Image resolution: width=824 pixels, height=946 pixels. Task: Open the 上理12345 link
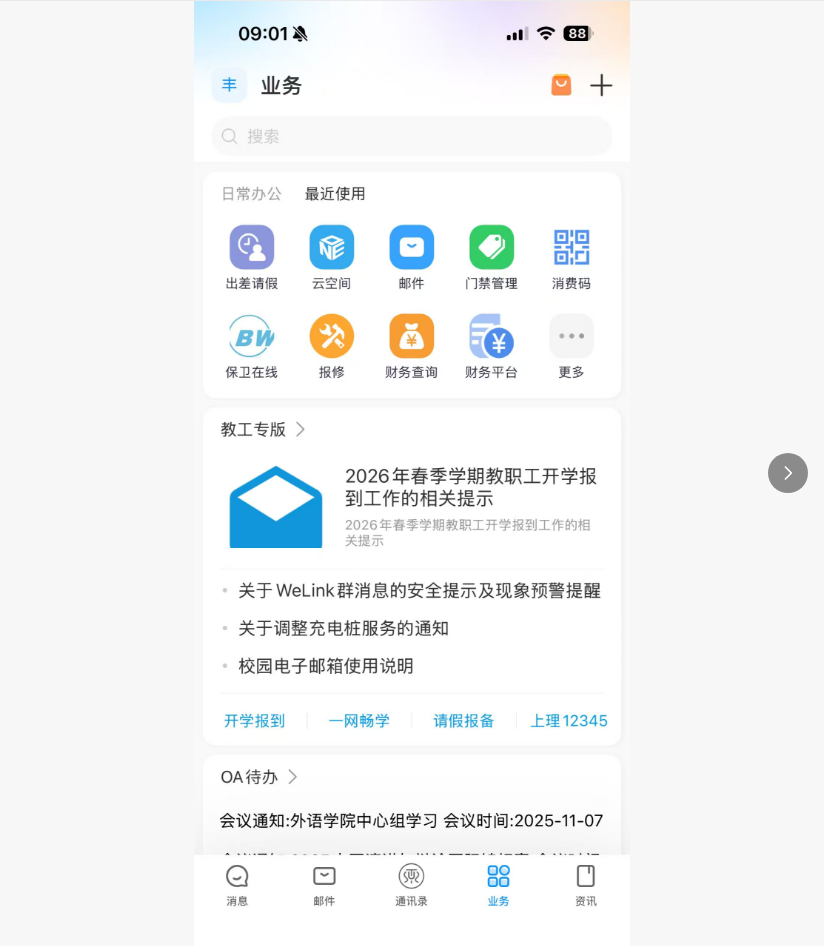pyautogui.click(x=568, y=721)
